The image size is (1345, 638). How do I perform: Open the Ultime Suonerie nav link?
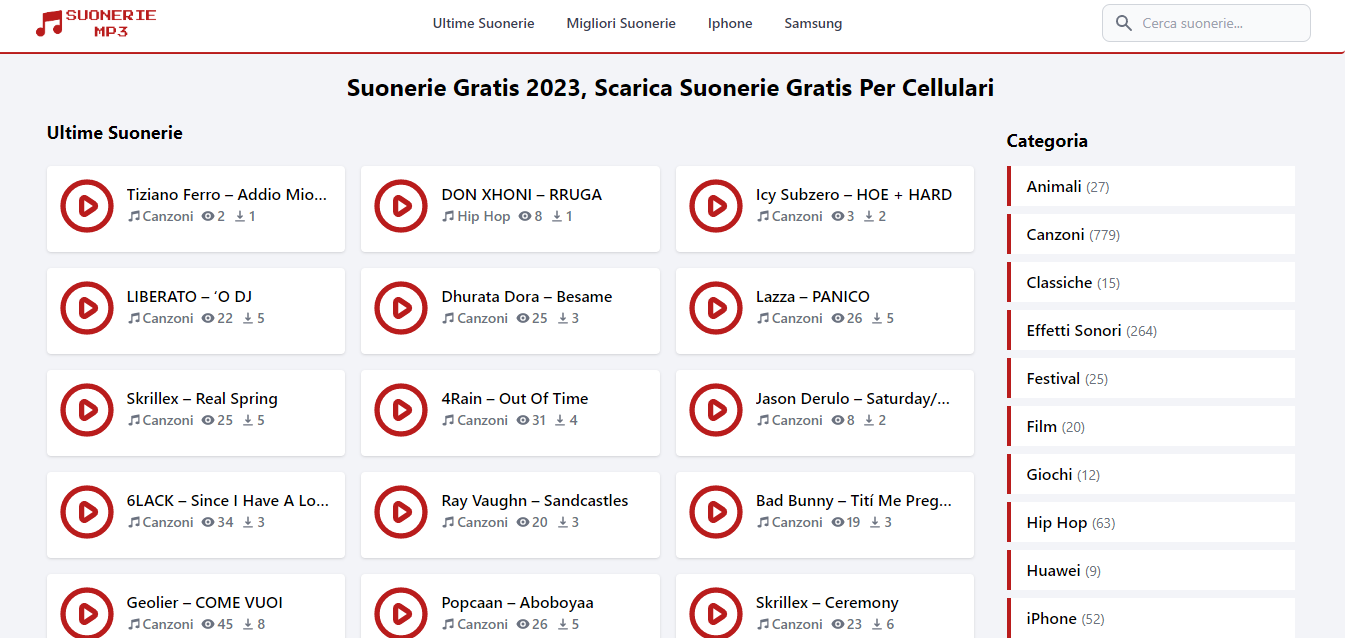483,23
